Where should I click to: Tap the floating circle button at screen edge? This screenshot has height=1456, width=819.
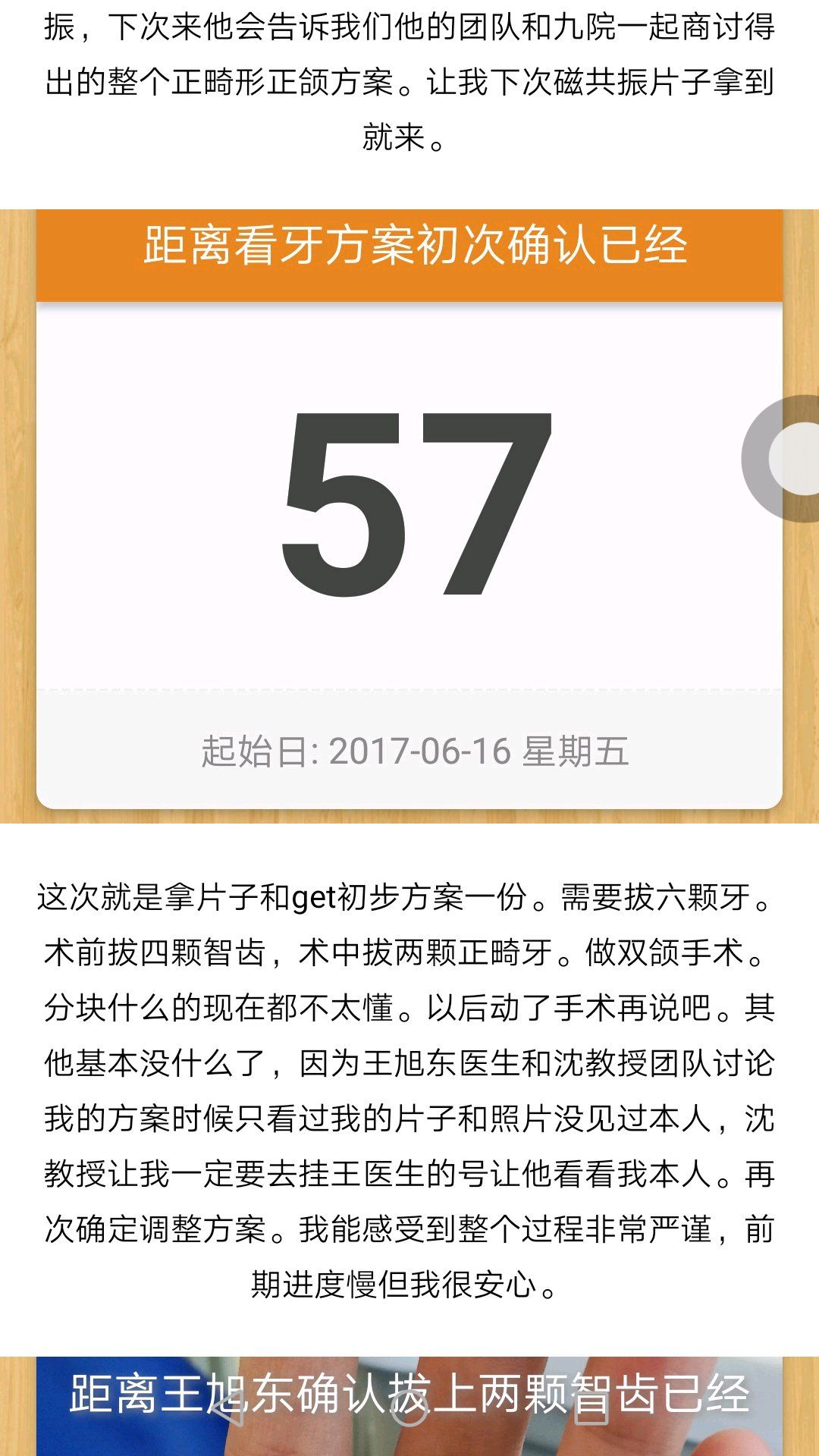point(789,458)
